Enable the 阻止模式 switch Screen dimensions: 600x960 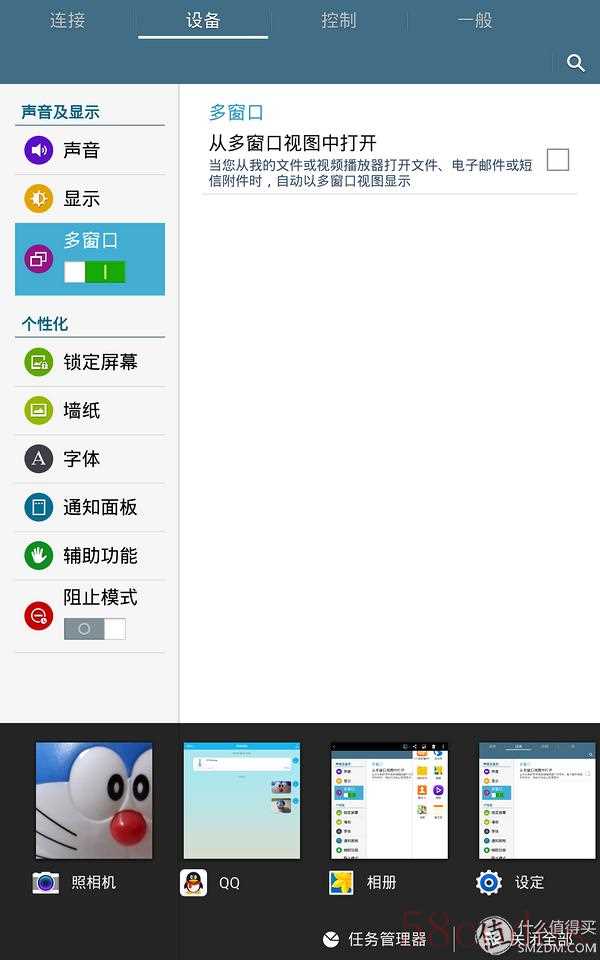(x=95, y=629)
